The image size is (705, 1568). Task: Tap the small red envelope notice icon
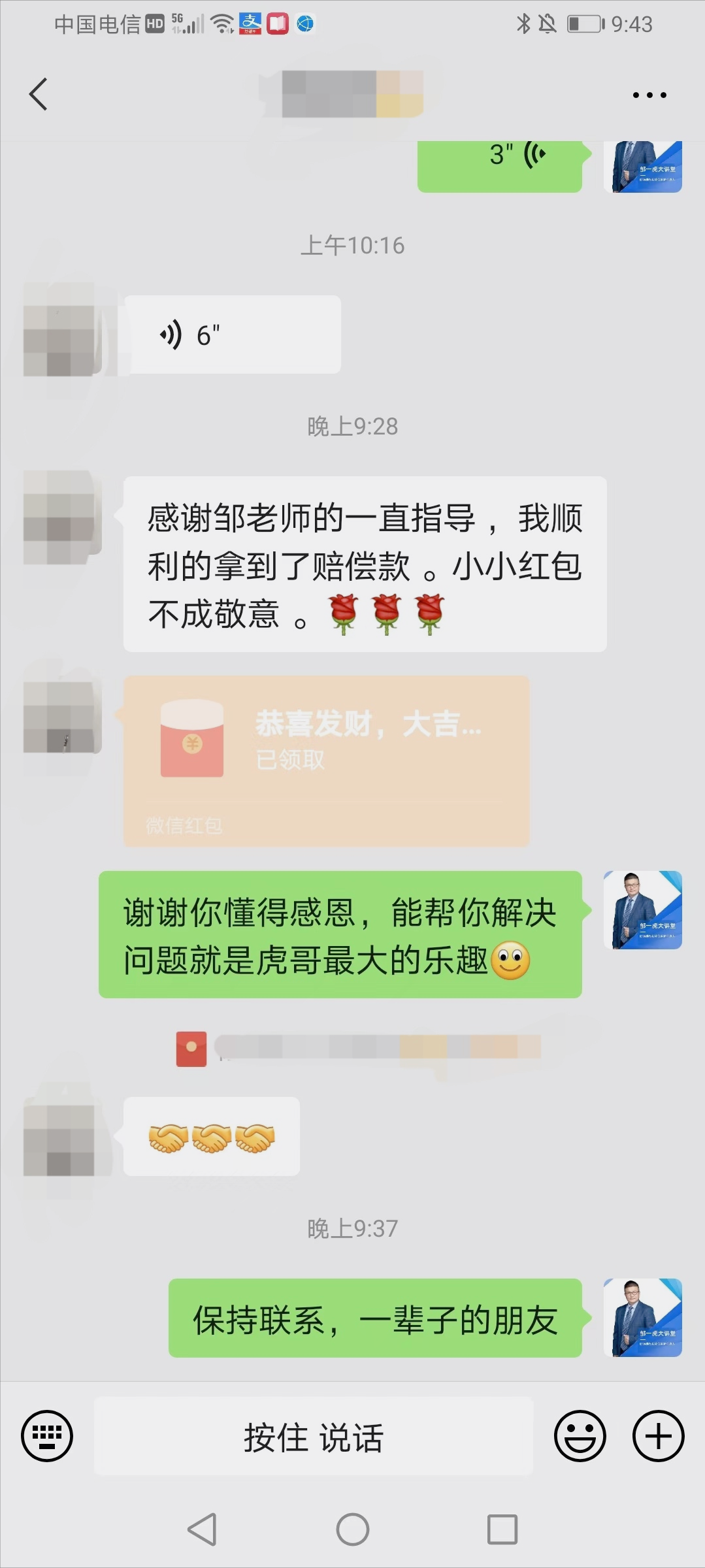[x=190, y=1049]
